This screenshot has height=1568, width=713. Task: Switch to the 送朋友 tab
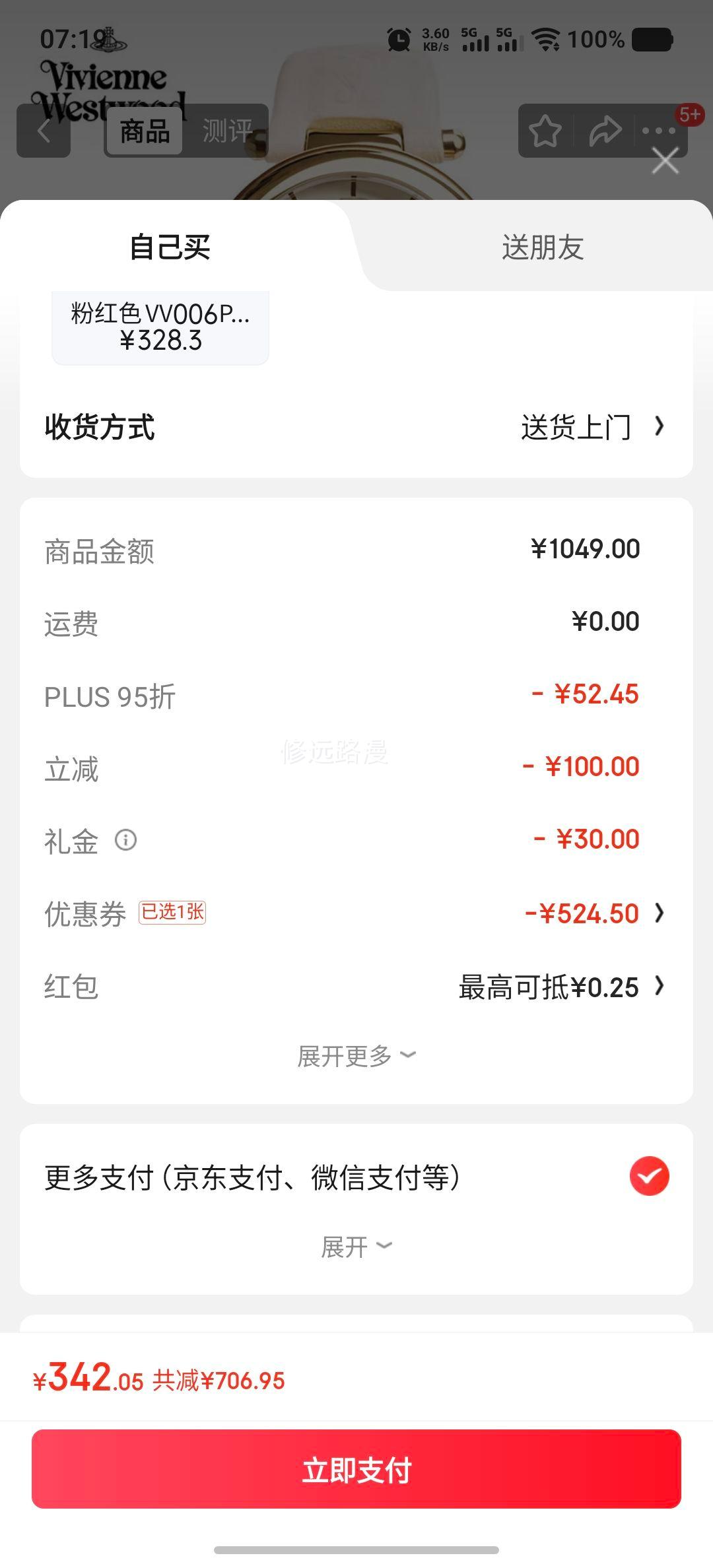click(x=543, y=247)
